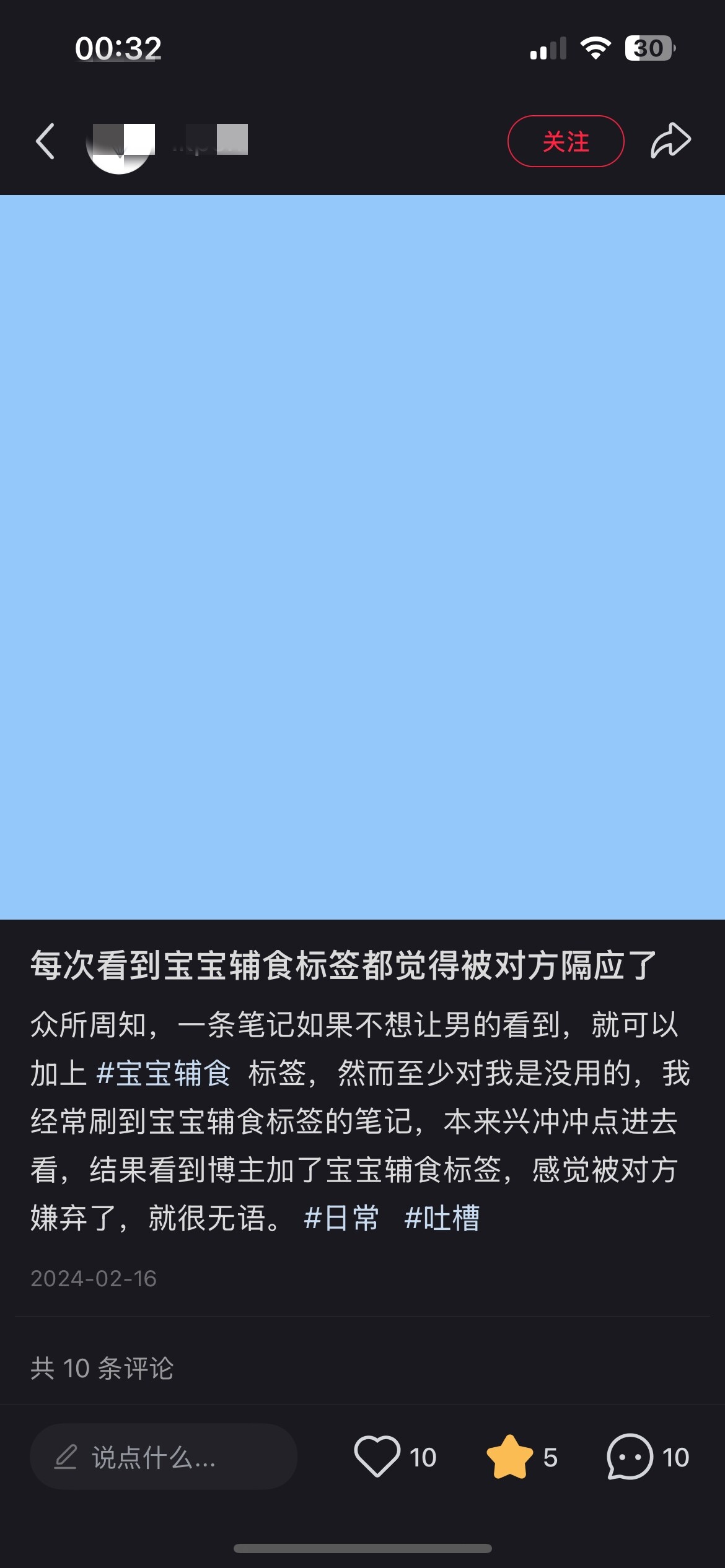
Task: Like the post with the heart icon
Action: pos(377,1457)
